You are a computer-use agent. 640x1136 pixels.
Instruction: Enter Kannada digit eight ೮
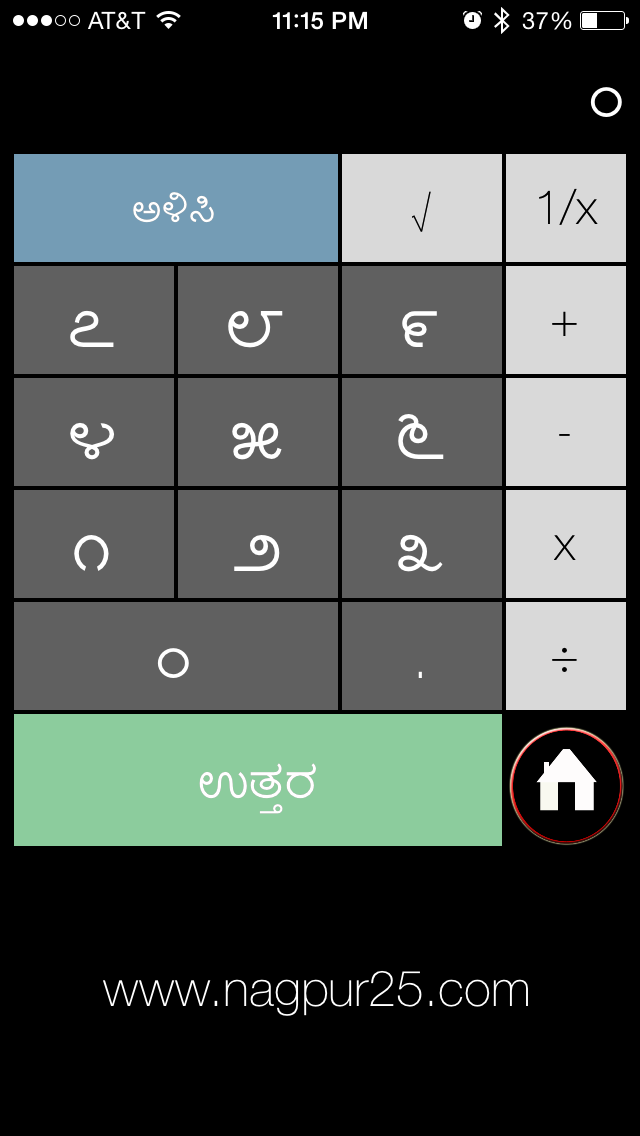(x=257, y=320)
